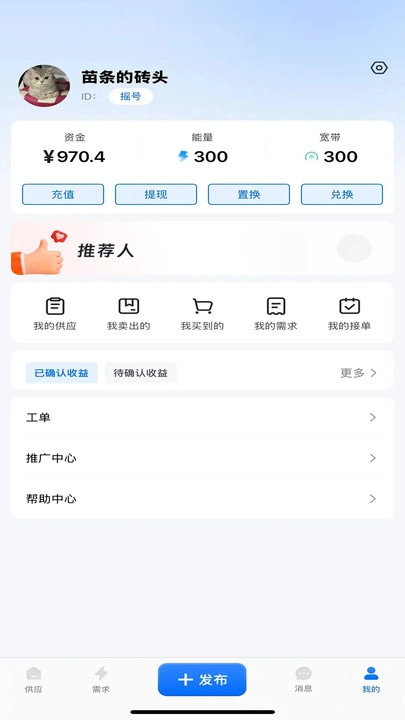Image resolution: width=405 pixels, height=720 pixels.
Task: Open settings via the hexagon icon
Action: click(x=379, y=68)
